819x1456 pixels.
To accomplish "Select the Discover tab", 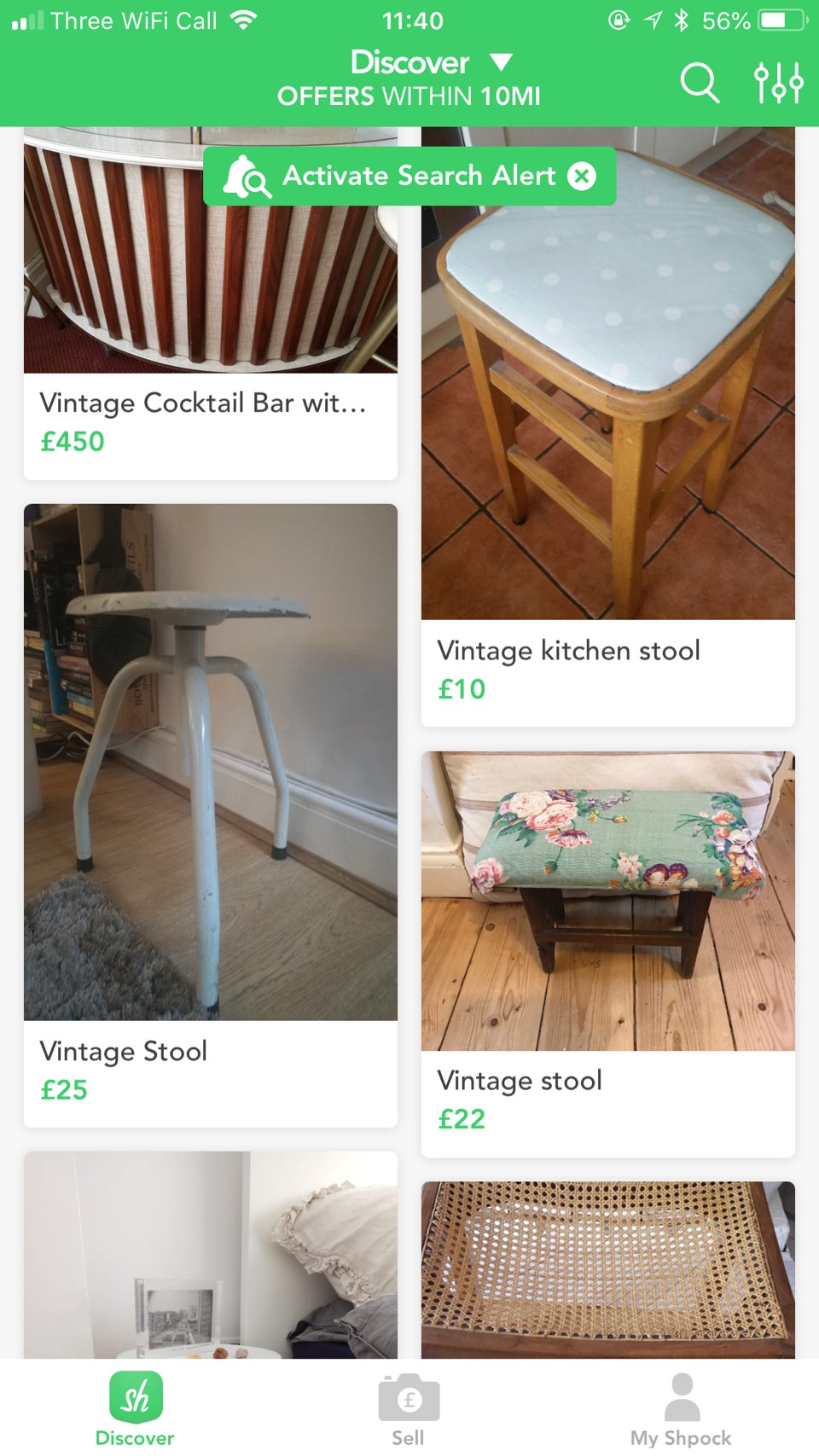I will [135, 1407].
